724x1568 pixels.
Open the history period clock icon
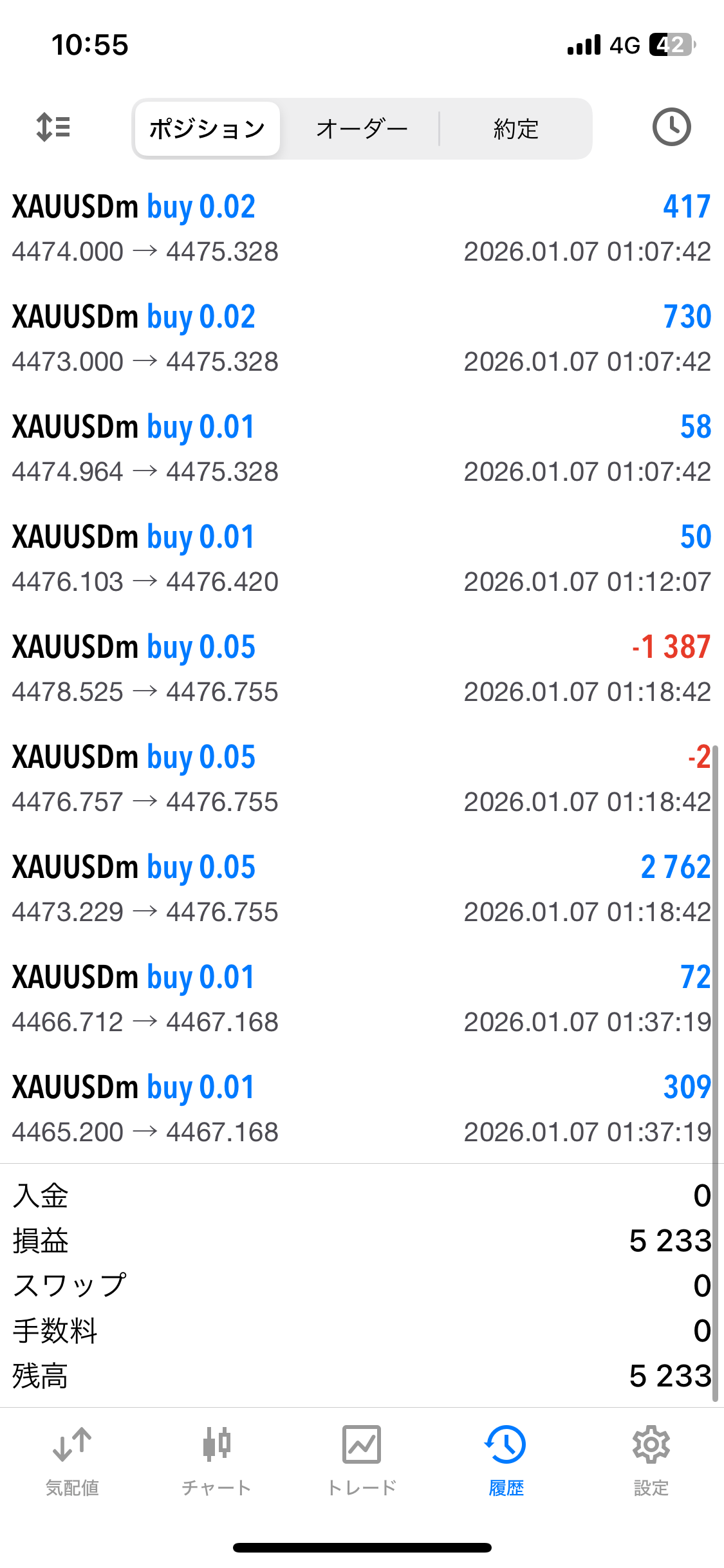tap(671, 127)
